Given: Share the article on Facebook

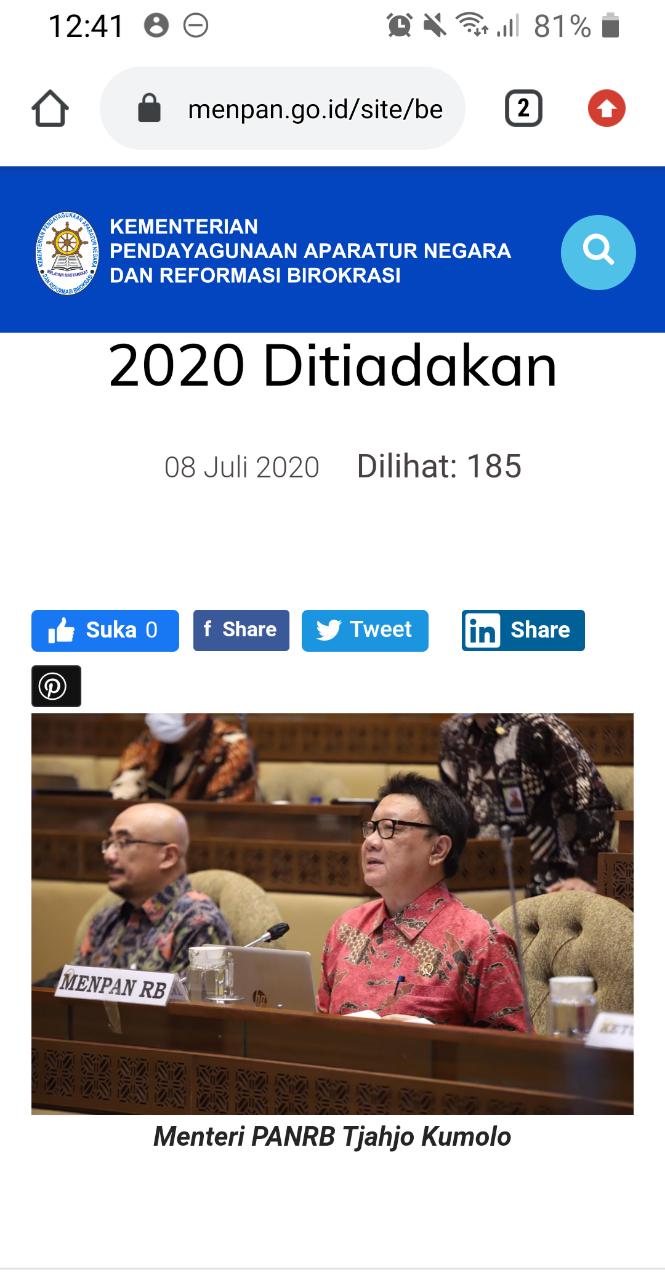Looking at the screenshot, I should (241, 630).
